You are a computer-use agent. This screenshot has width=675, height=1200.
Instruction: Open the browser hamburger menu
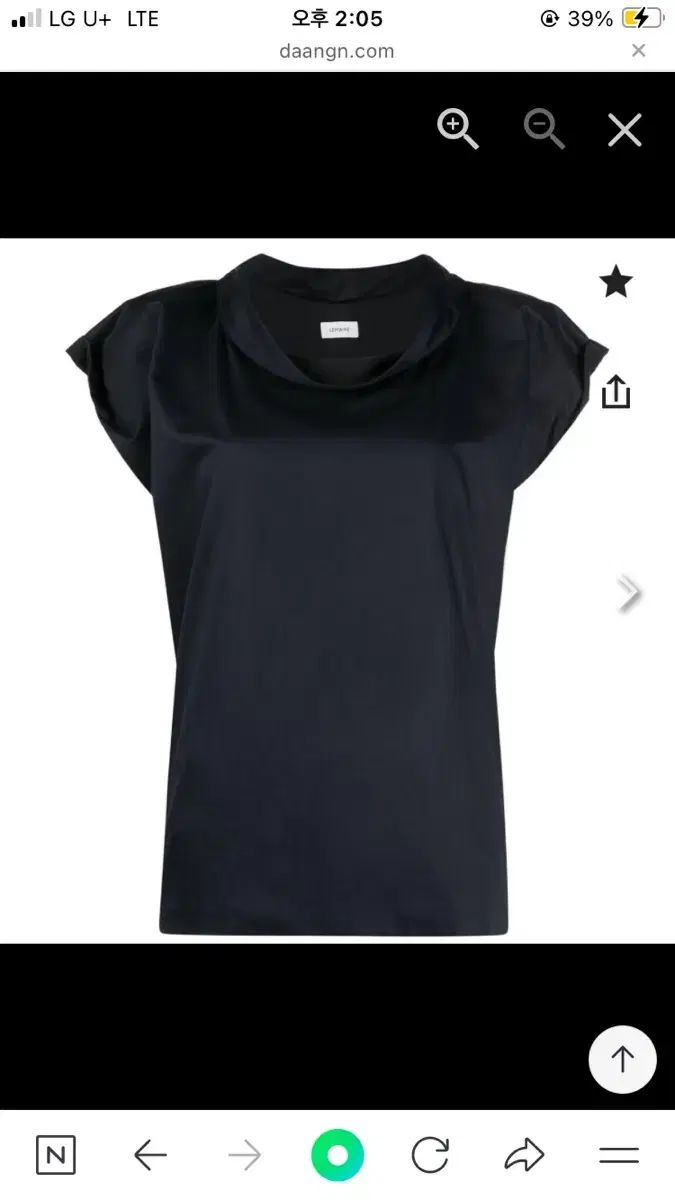click(619, 1156)
